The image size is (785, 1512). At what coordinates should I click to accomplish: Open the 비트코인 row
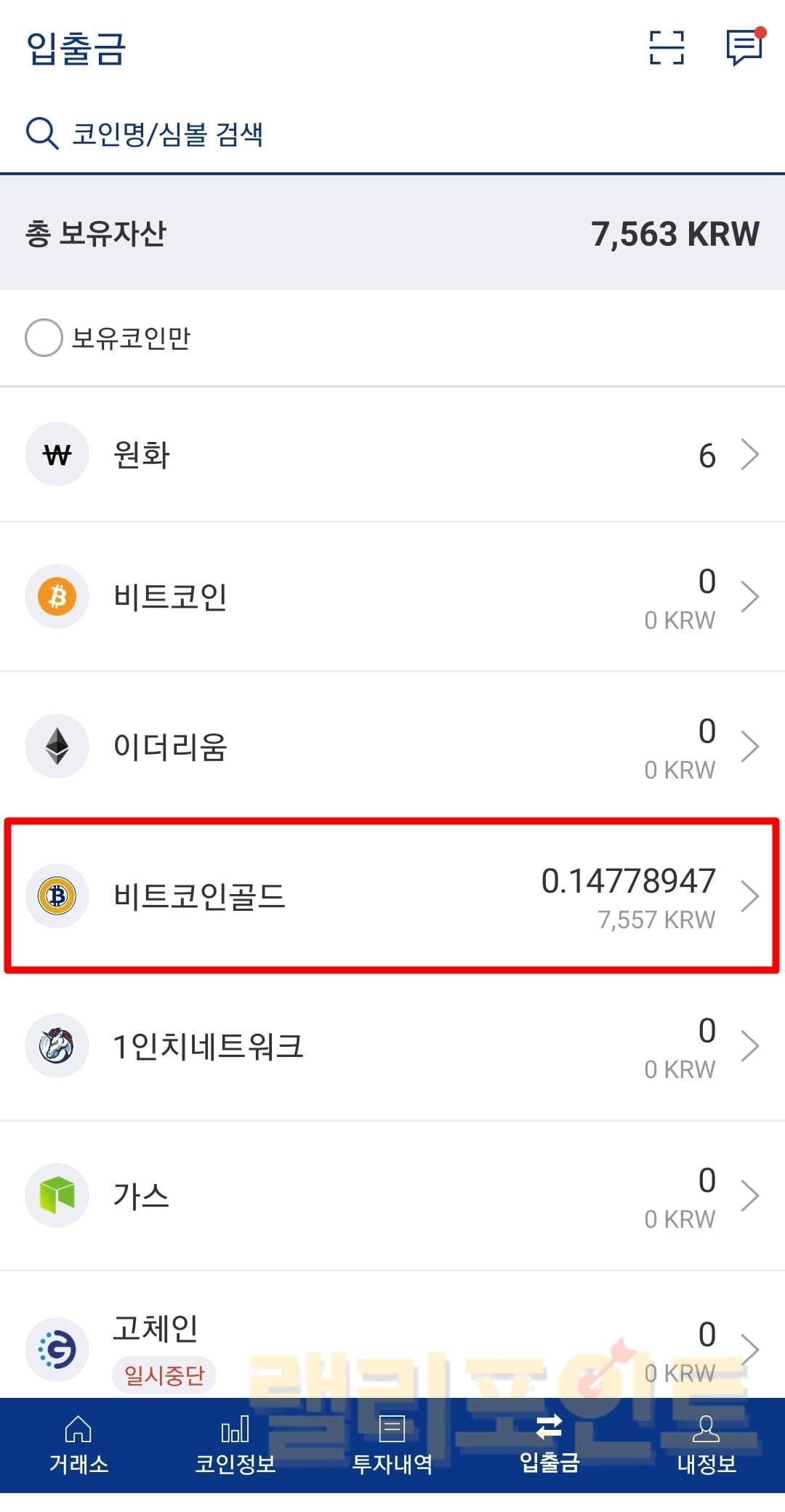pyautogui.click(x=392, y=597)
